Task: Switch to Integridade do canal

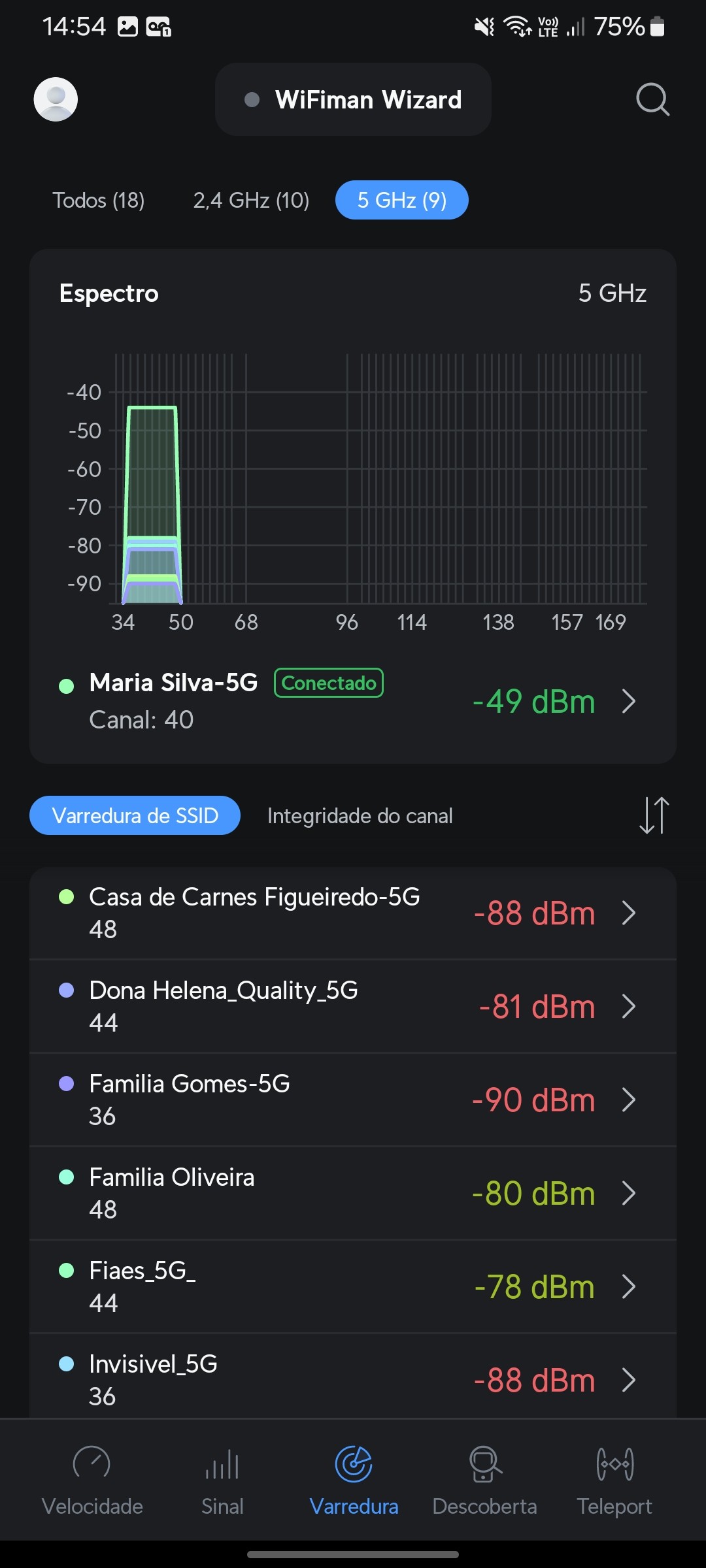Action: pyautogui.click(x=360, y=815)
